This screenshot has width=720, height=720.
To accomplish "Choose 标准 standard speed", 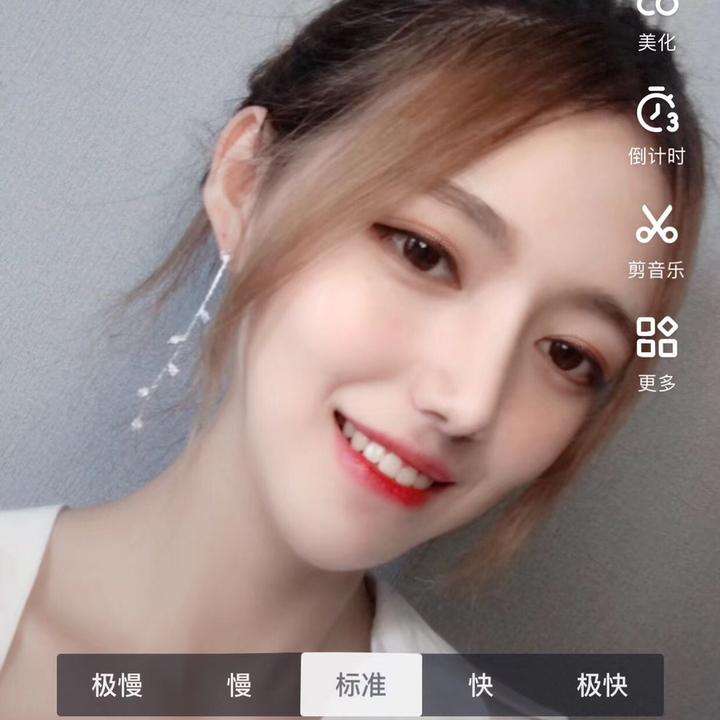I will 360,686.
